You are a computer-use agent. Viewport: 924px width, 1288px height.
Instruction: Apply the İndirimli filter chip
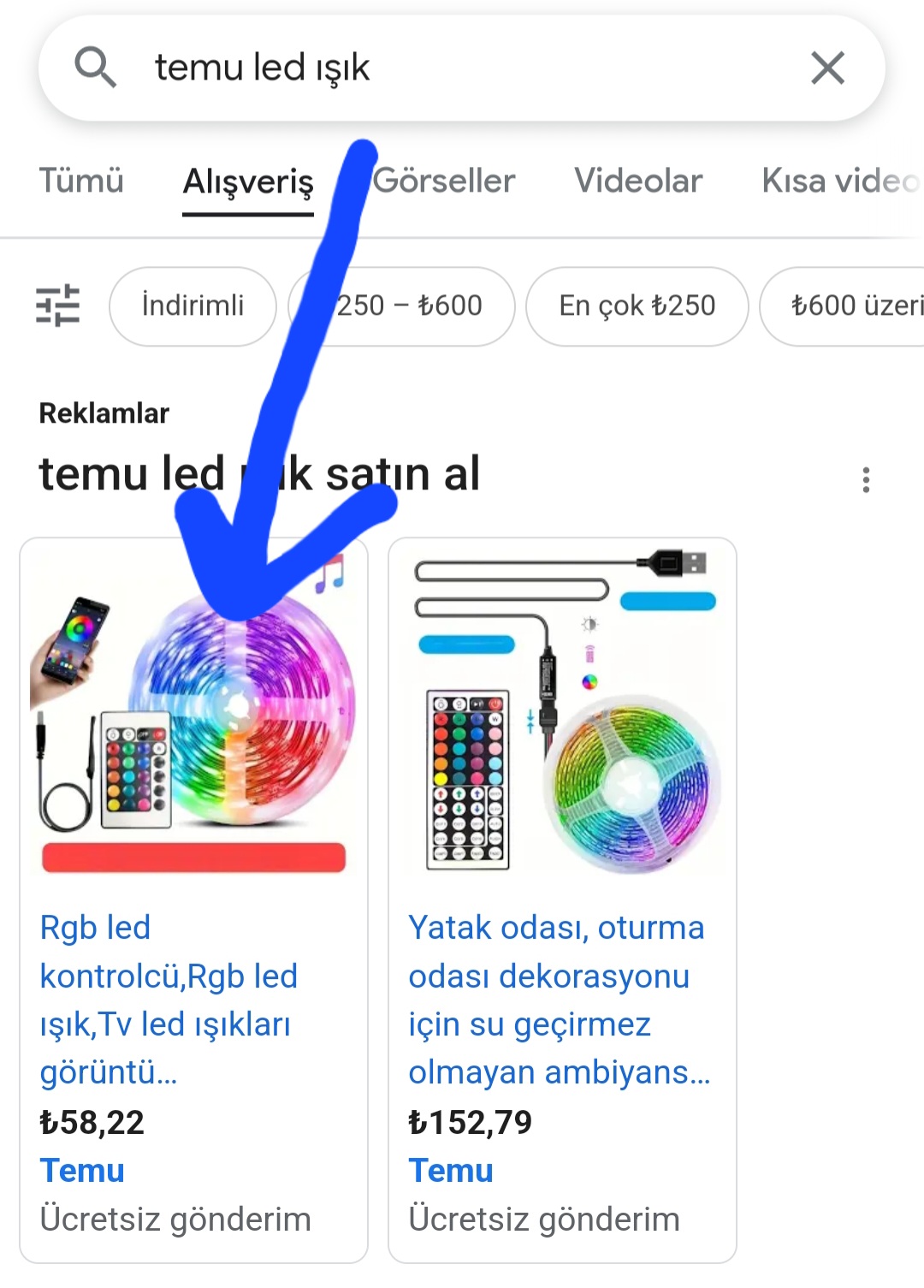tap(192, 306)
